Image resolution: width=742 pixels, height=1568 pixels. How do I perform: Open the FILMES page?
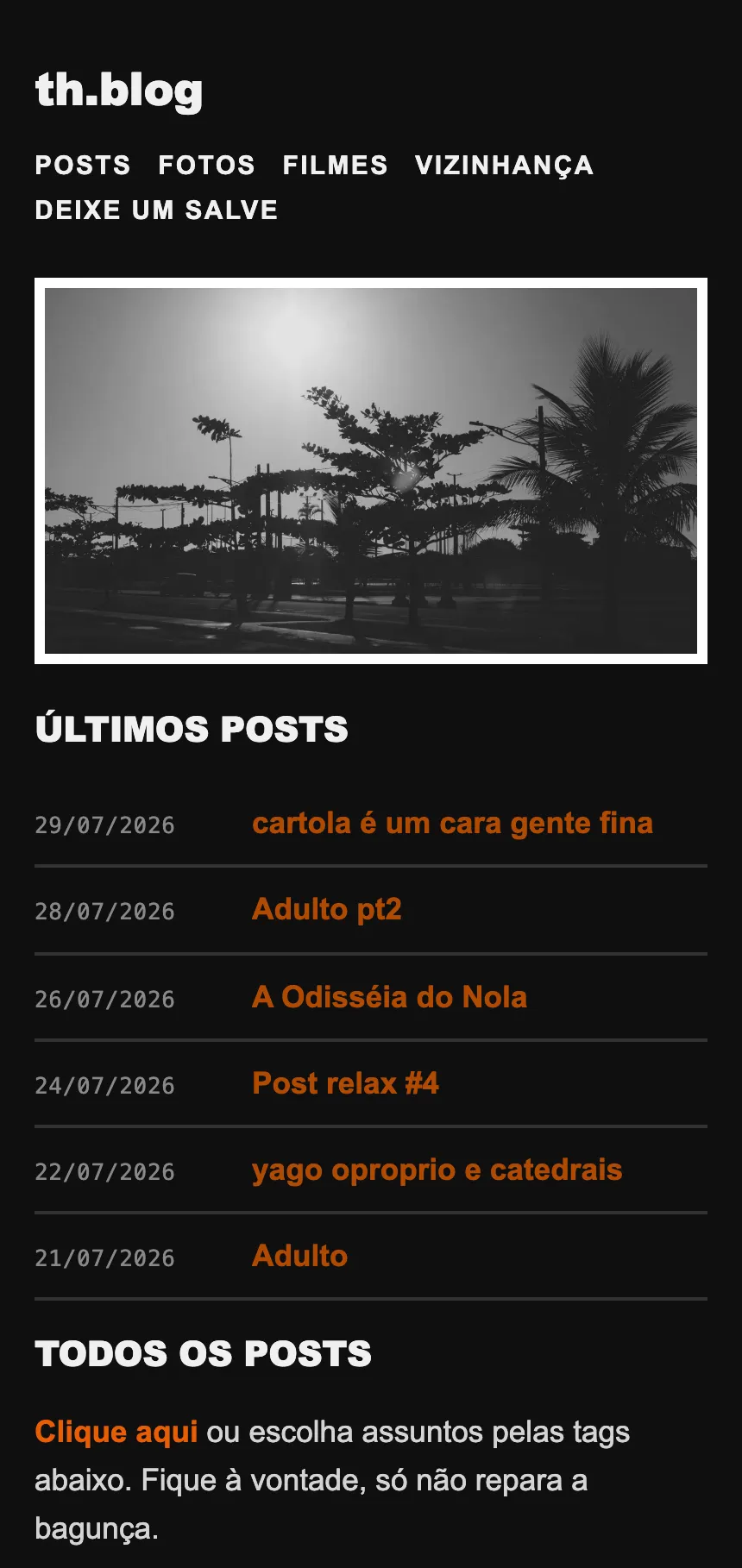(x=336, y=165)
